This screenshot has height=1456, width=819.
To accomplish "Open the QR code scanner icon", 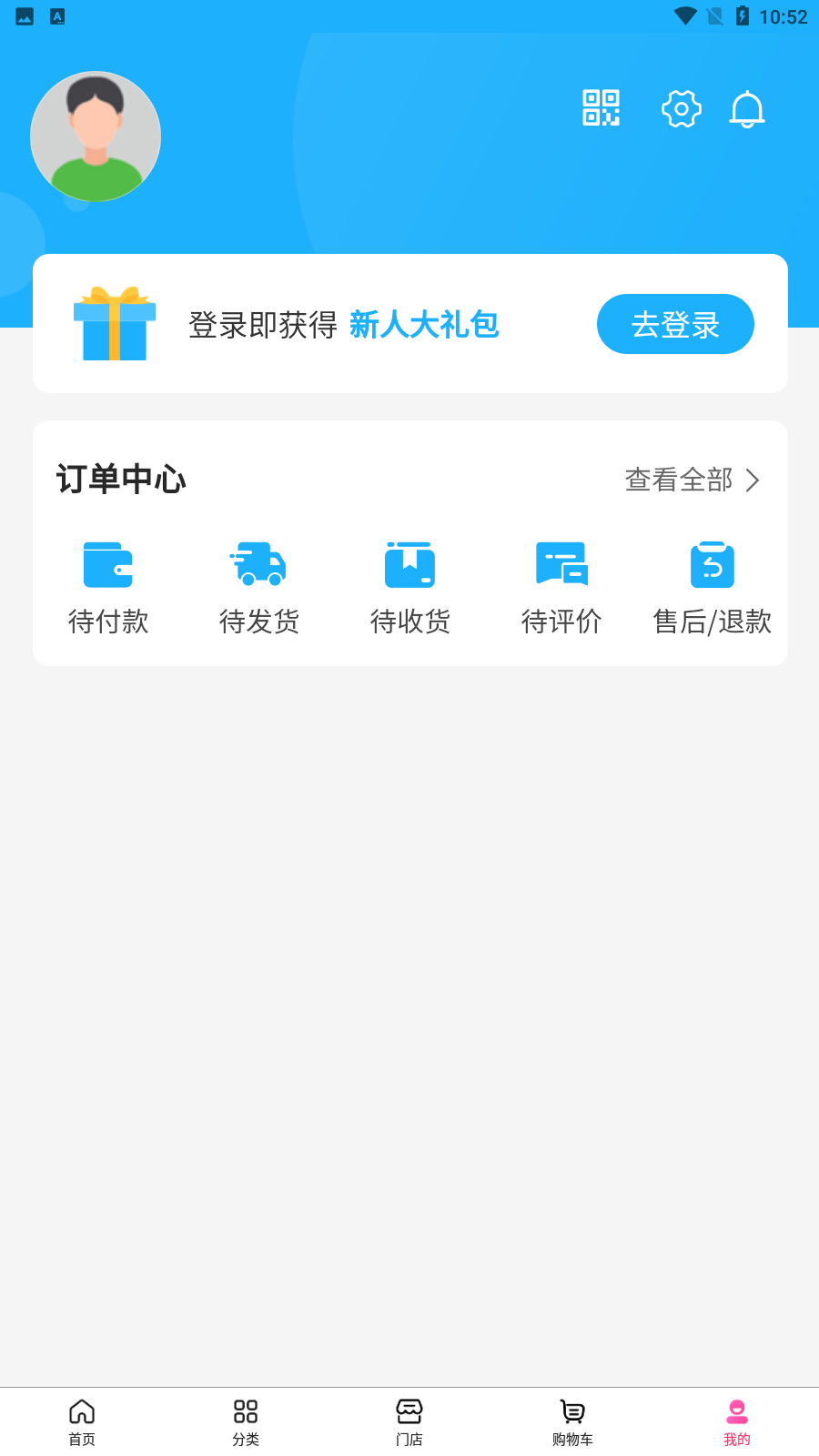I will click(600, 109).
